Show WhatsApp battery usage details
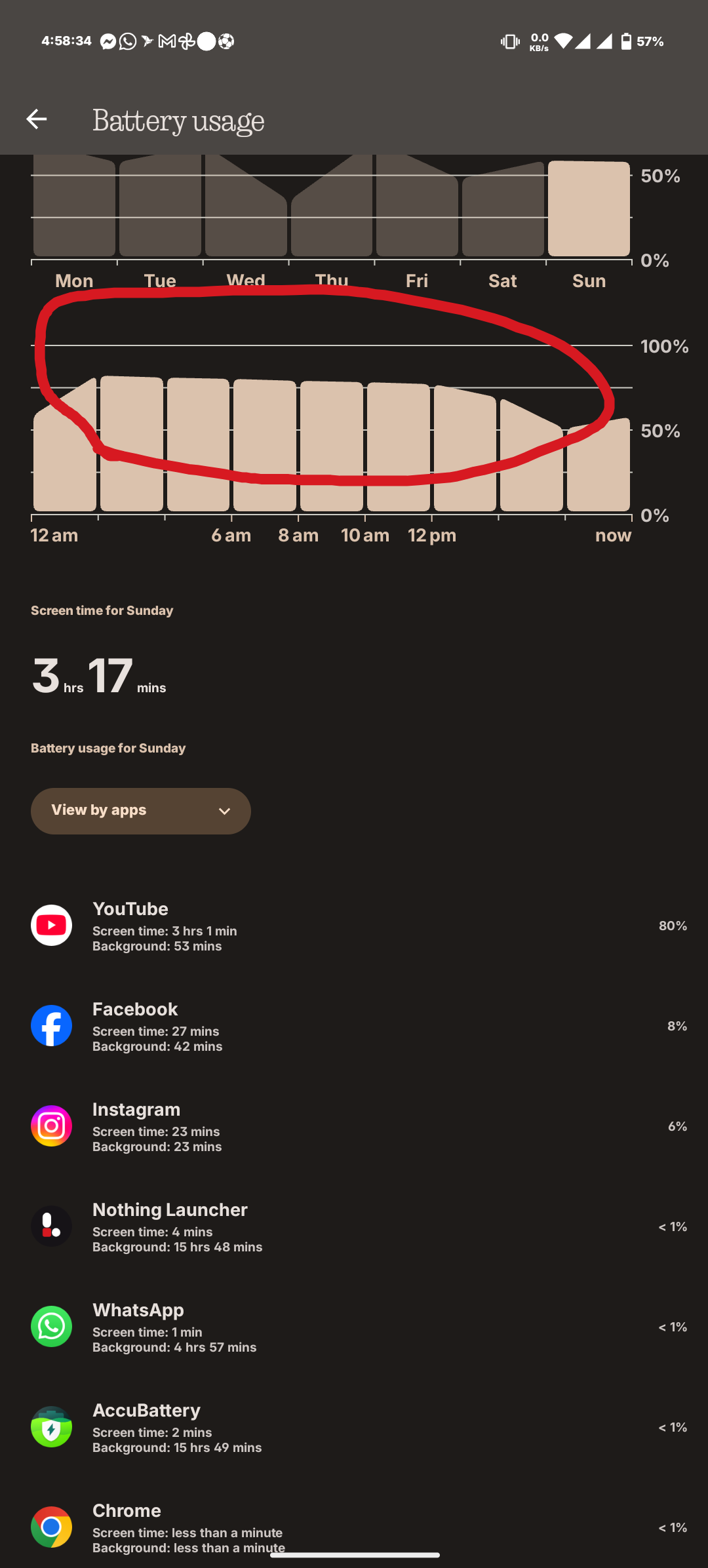This screenshot has width=708, height=1568. pyautogui.click(x=354, y=1327)
